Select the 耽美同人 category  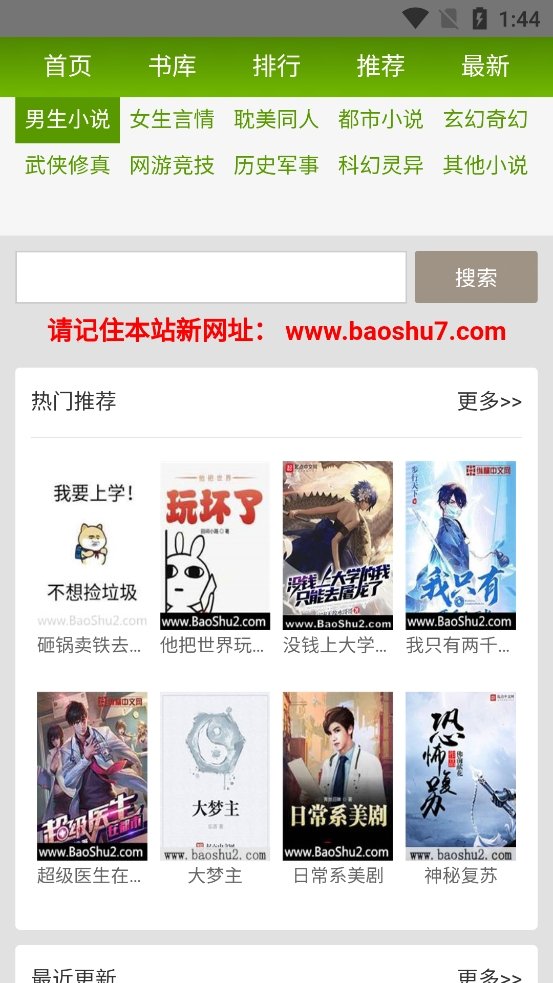click(x=276, y=119)
